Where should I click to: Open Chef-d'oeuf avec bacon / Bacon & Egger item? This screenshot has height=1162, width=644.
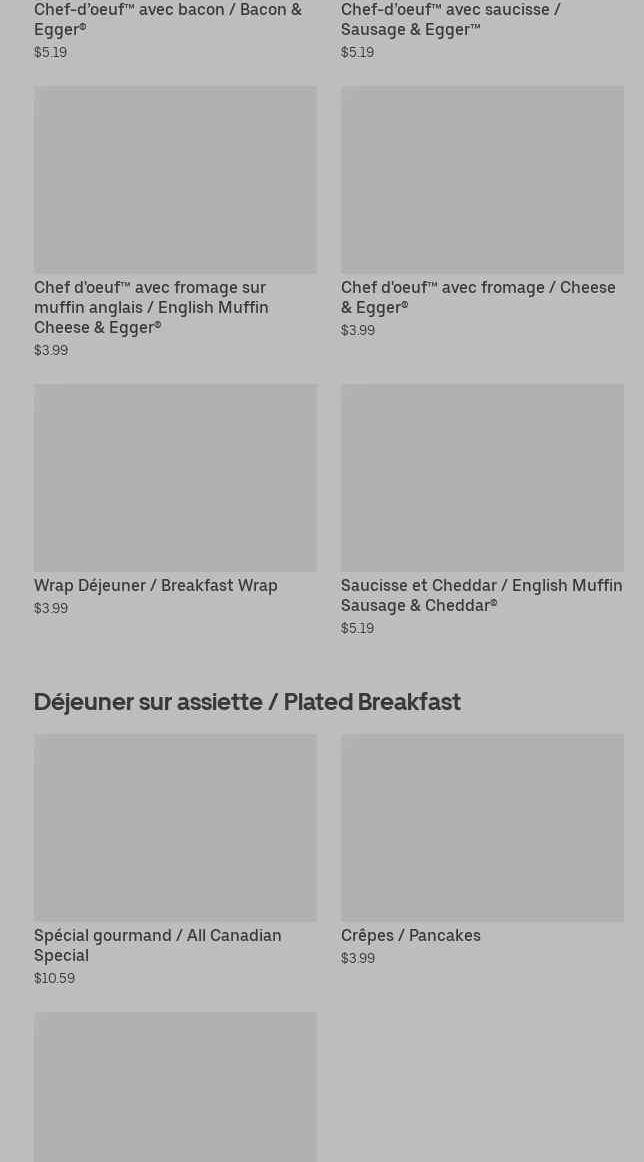pyautogui.click(x=168, y=20)
